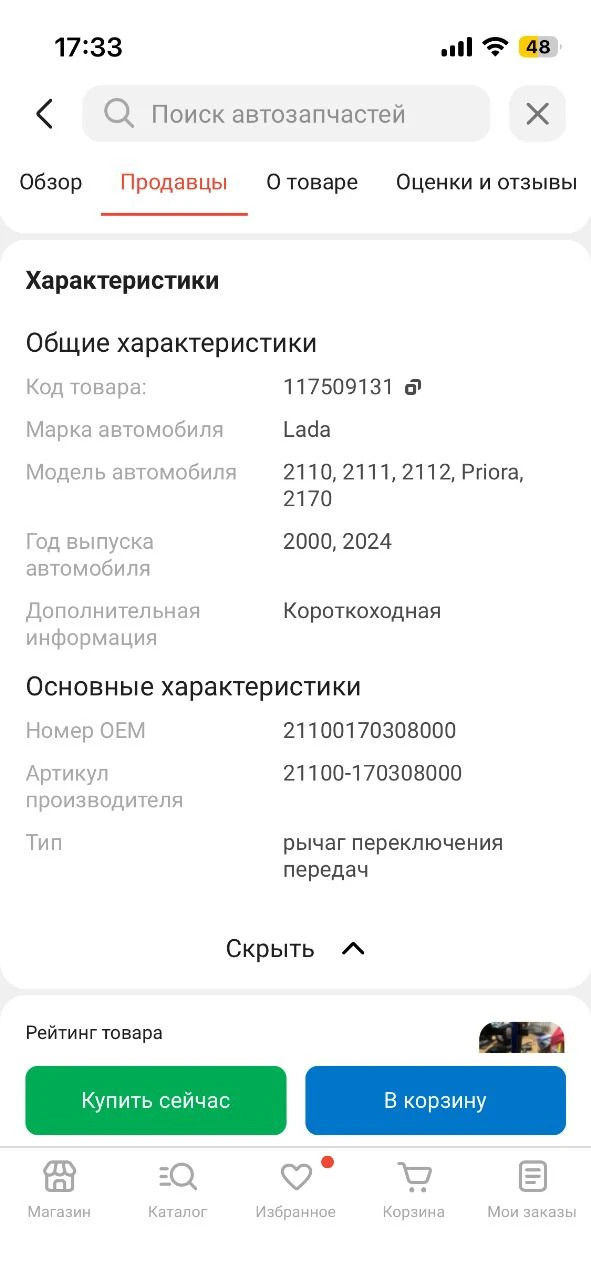
Task: Switch to Оценки и отзывы tab
Action: pos(486,182)
